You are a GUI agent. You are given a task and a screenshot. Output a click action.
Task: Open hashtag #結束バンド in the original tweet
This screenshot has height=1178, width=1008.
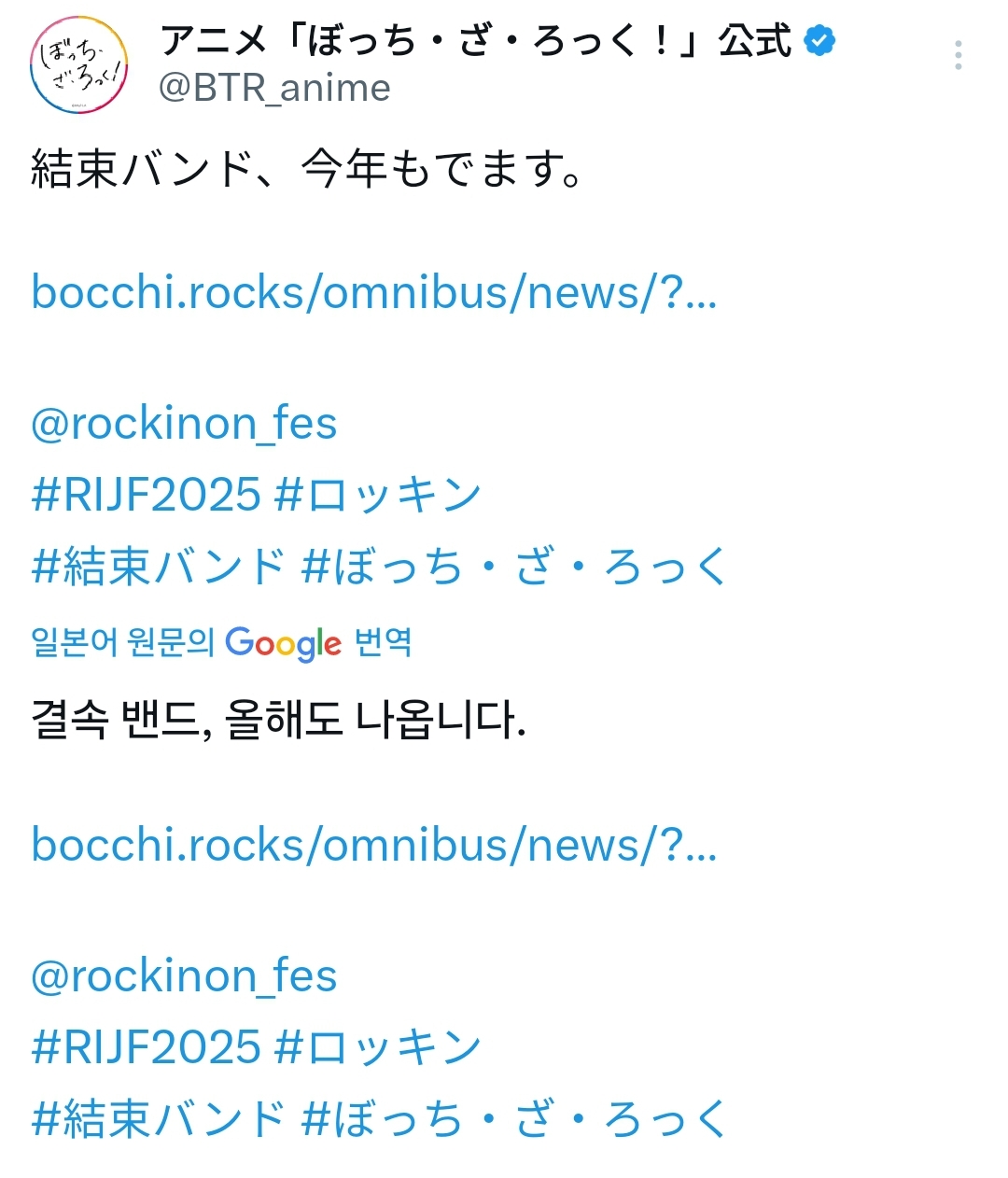(159, 567)
